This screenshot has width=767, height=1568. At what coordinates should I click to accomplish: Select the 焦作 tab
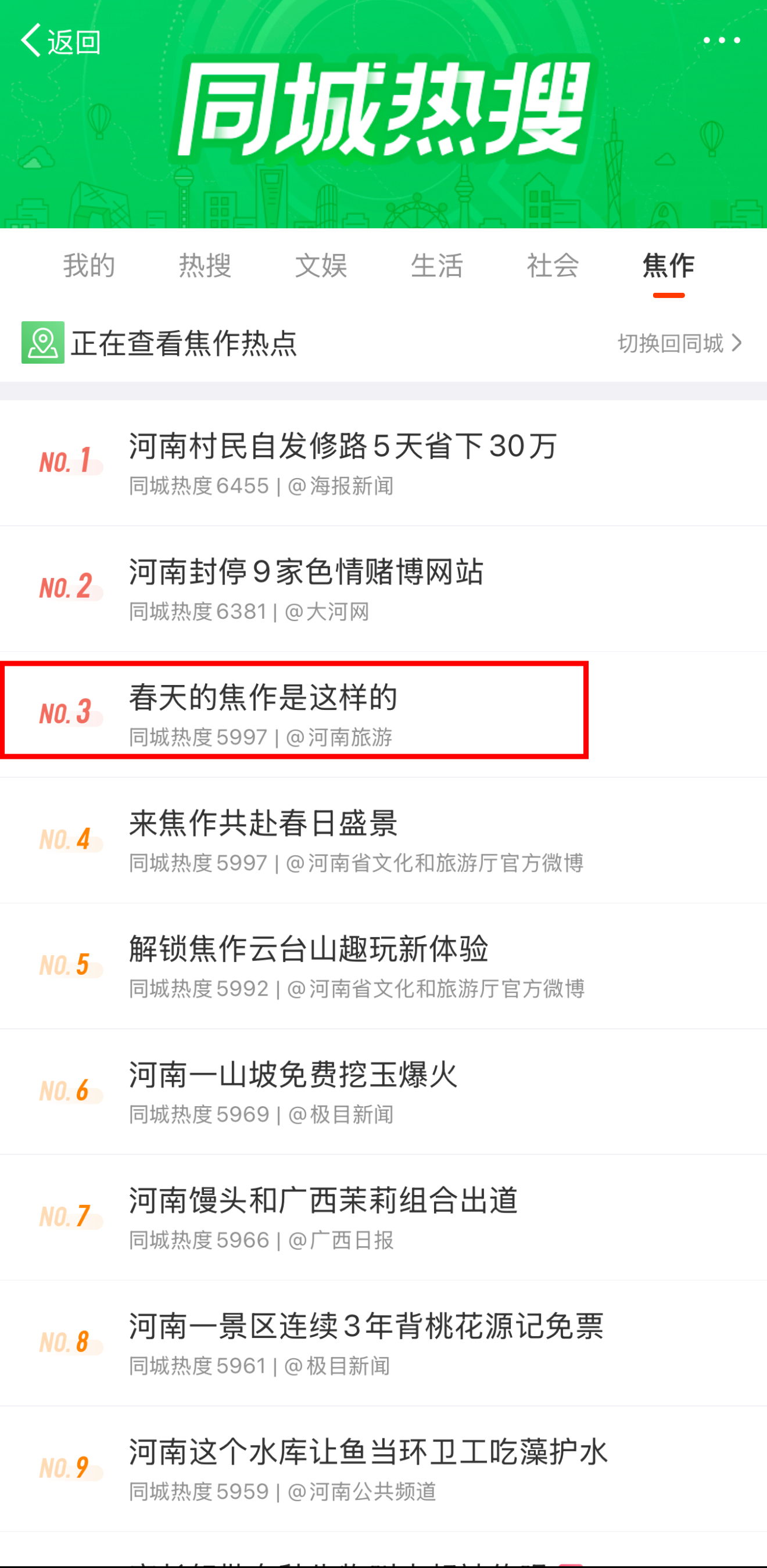(668, 265)
